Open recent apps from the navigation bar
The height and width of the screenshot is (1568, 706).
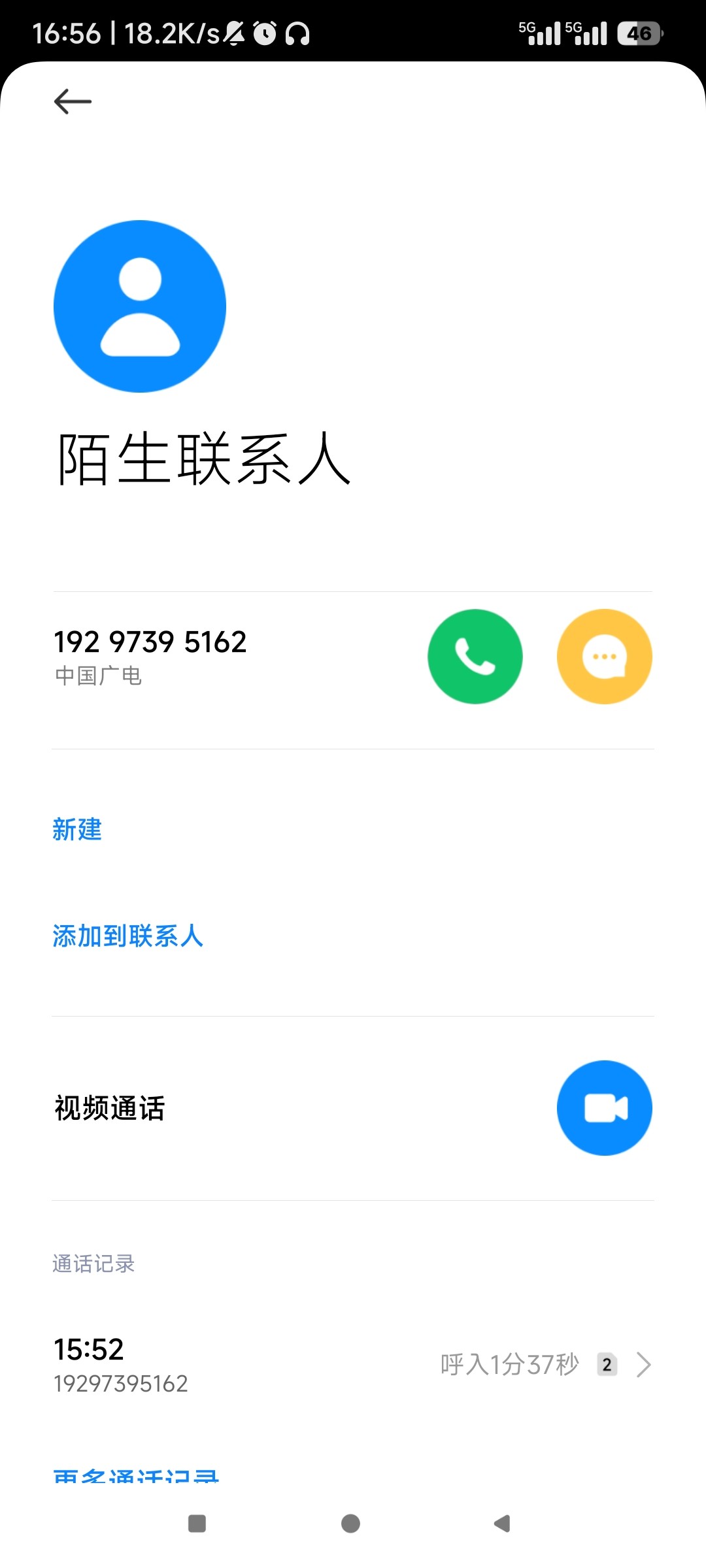pos(197,1524)
